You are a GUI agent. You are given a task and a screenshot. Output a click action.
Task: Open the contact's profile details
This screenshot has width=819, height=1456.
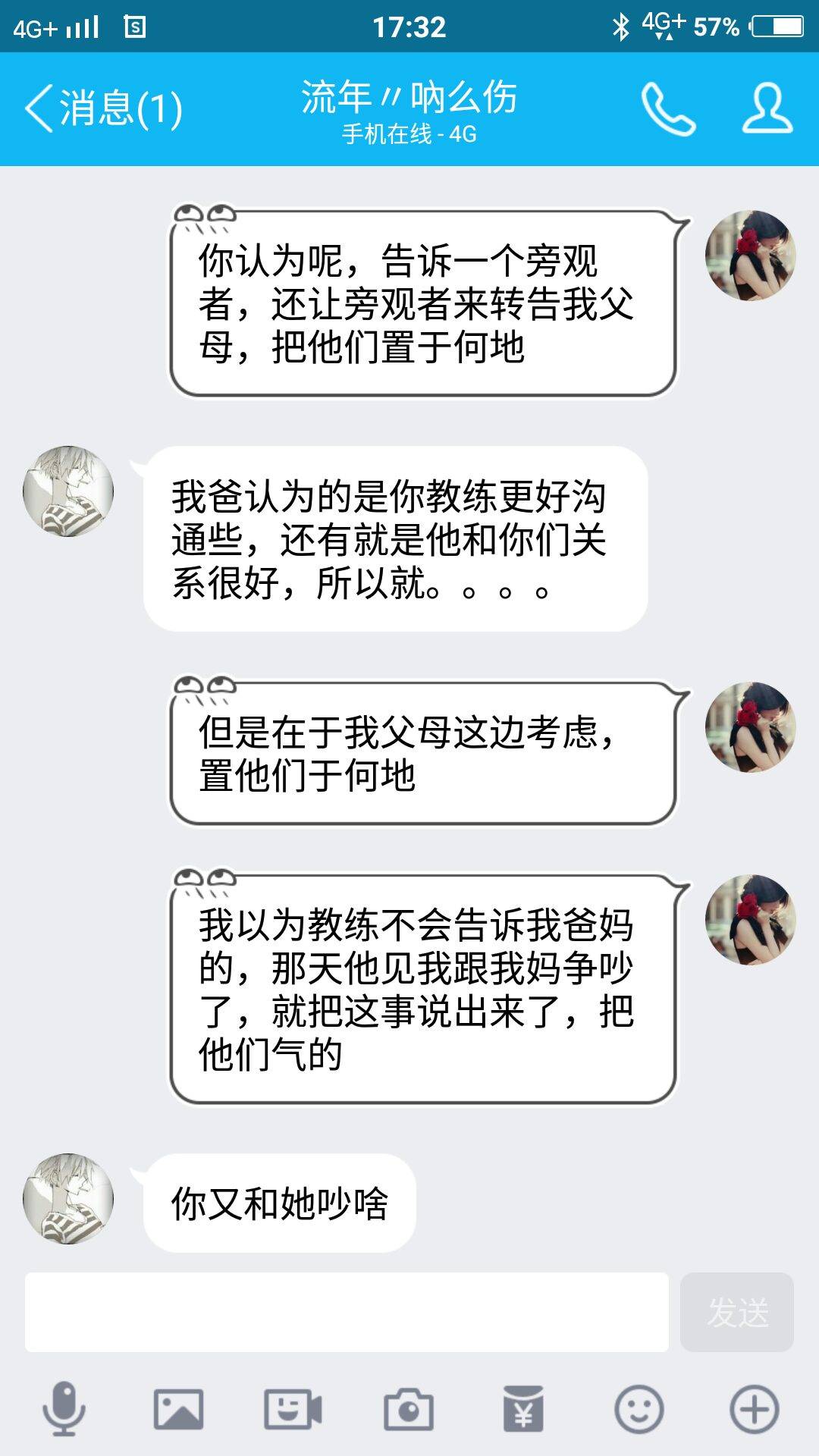(767, 110)
